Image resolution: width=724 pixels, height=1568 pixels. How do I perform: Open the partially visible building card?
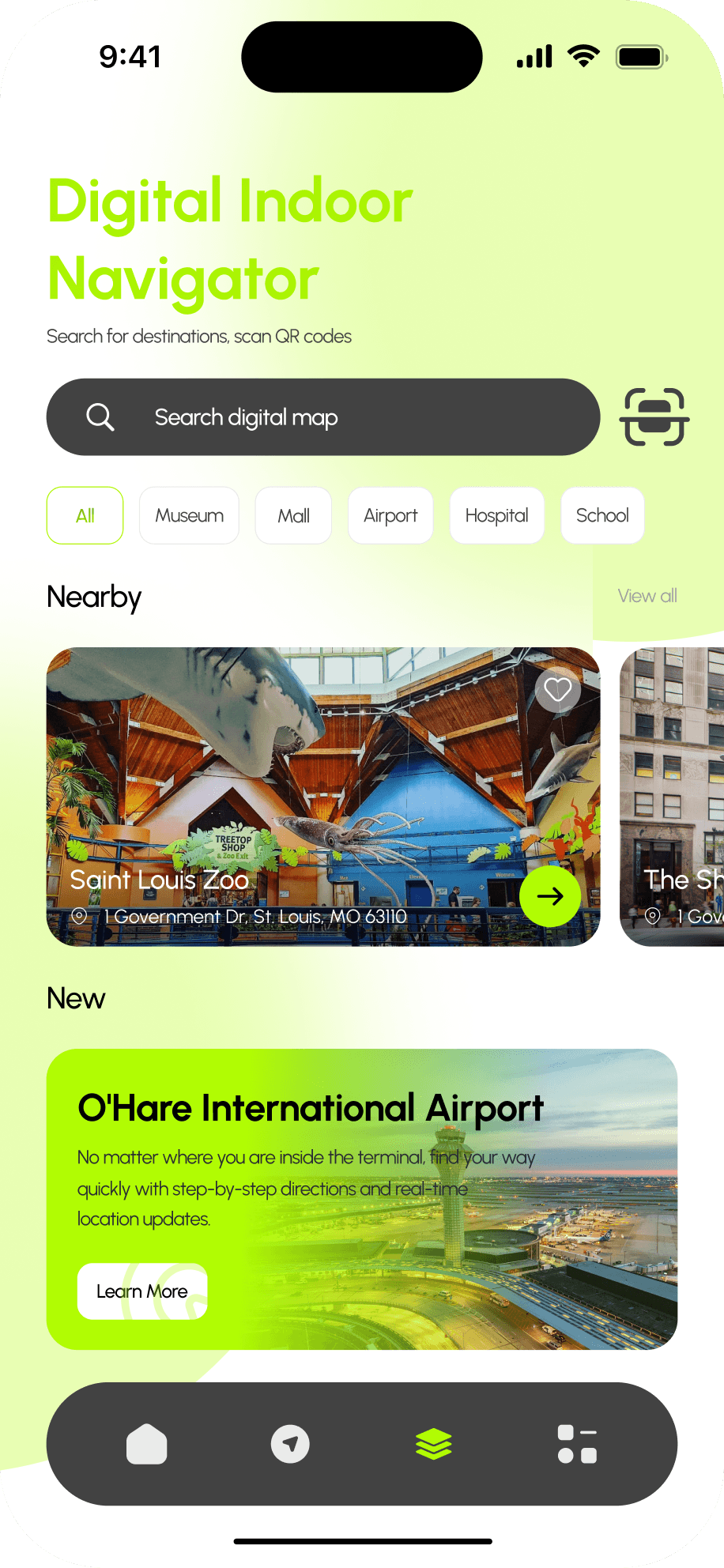coord(672,797)
